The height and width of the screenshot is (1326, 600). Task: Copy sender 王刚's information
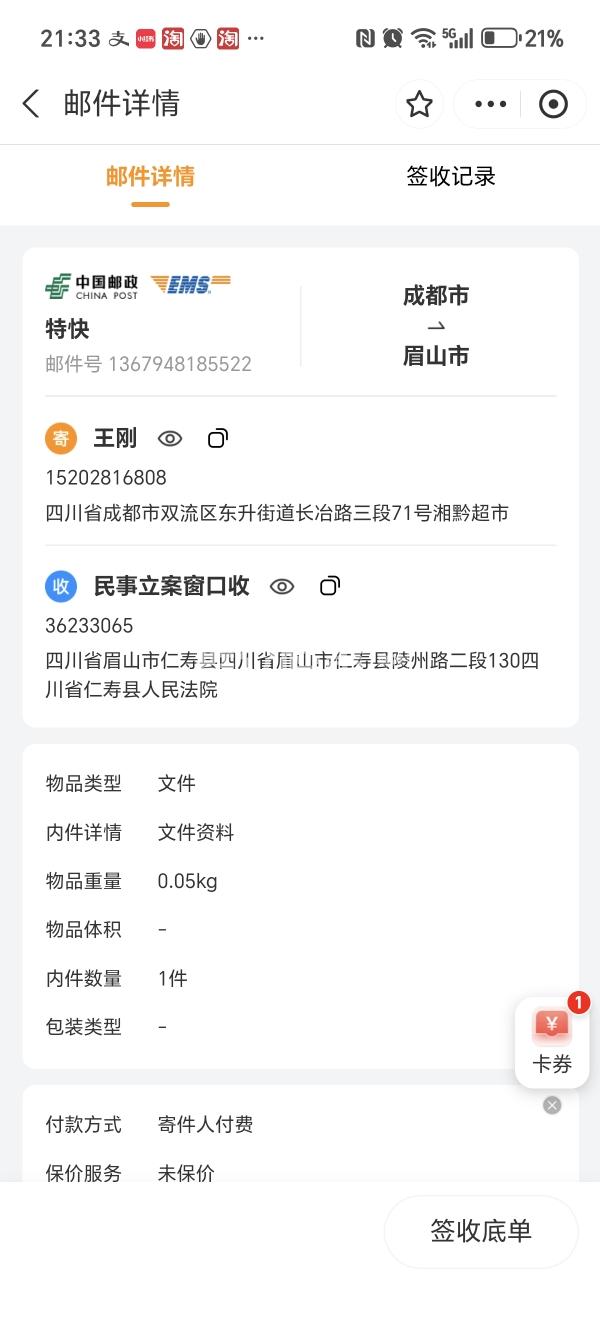[x=217, y=438]
